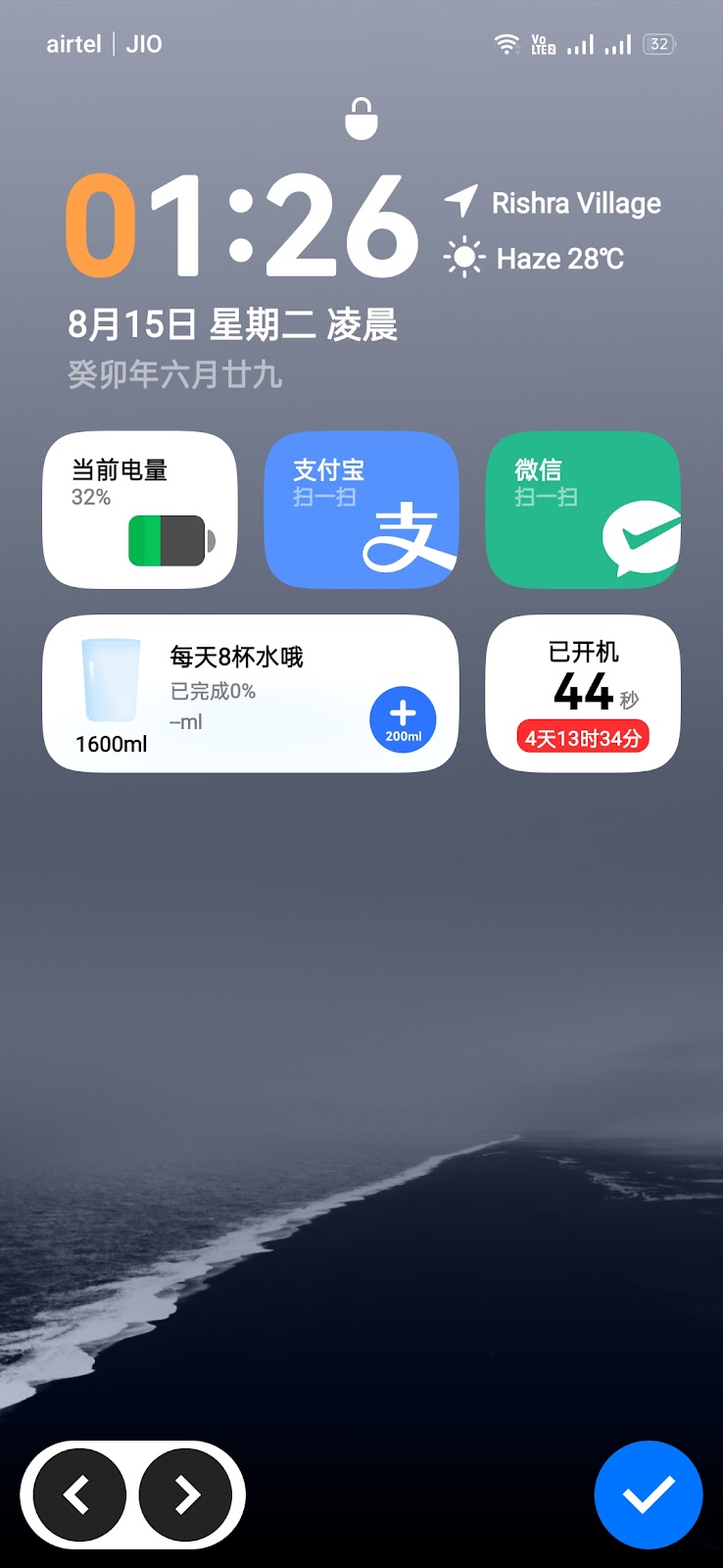Add 200ml of water with plus button
This screenshot has height=1568, width=723.
tap(403, 720)
